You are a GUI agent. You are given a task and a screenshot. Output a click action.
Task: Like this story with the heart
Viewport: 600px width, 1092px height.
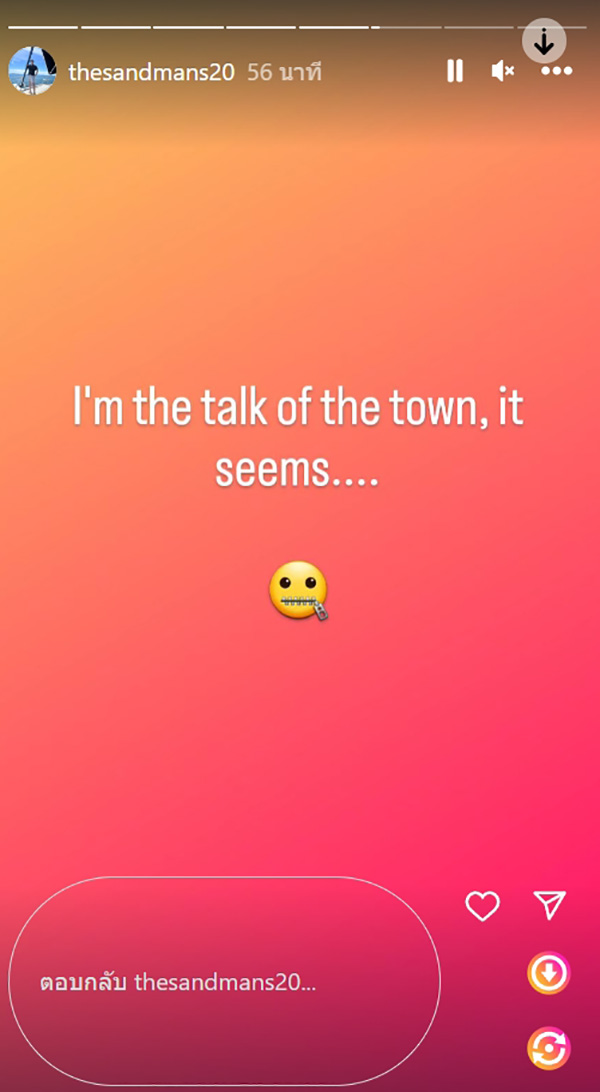[x=483, y=906]
